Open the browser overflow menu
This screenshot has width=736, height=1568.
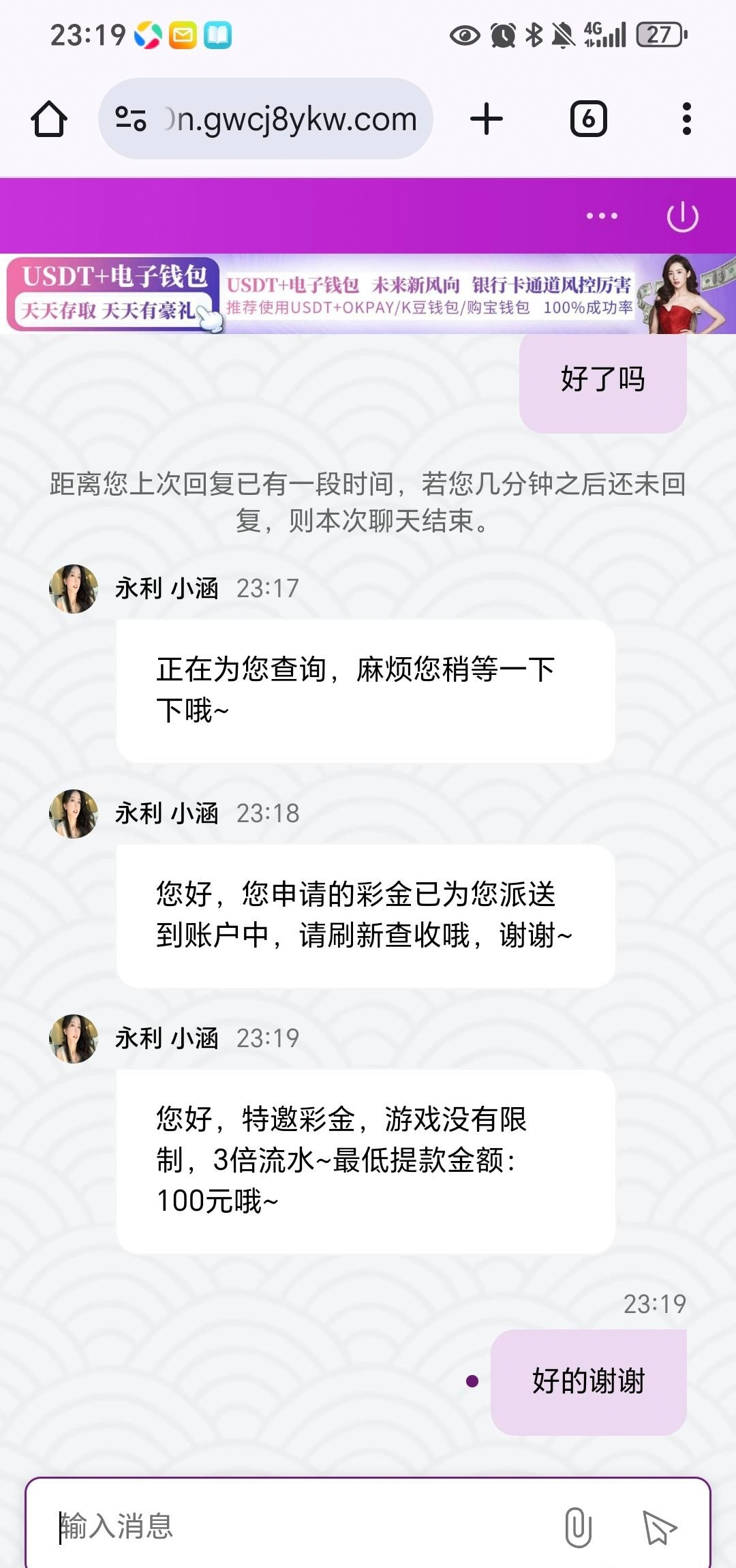click(x=686, y=119)
